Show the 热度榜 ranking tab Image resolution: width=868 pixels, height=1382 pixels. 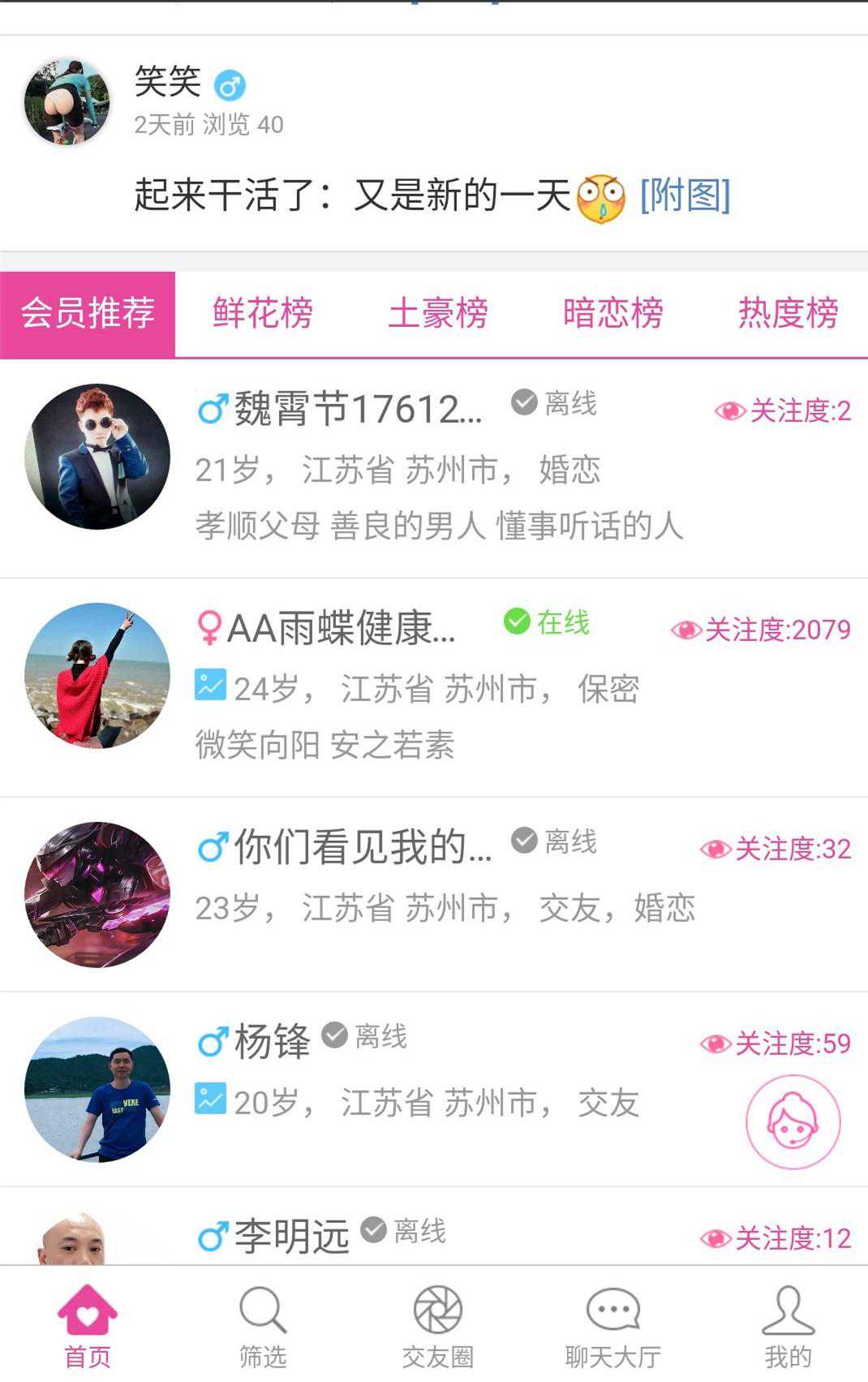click(x=788, y=314)
